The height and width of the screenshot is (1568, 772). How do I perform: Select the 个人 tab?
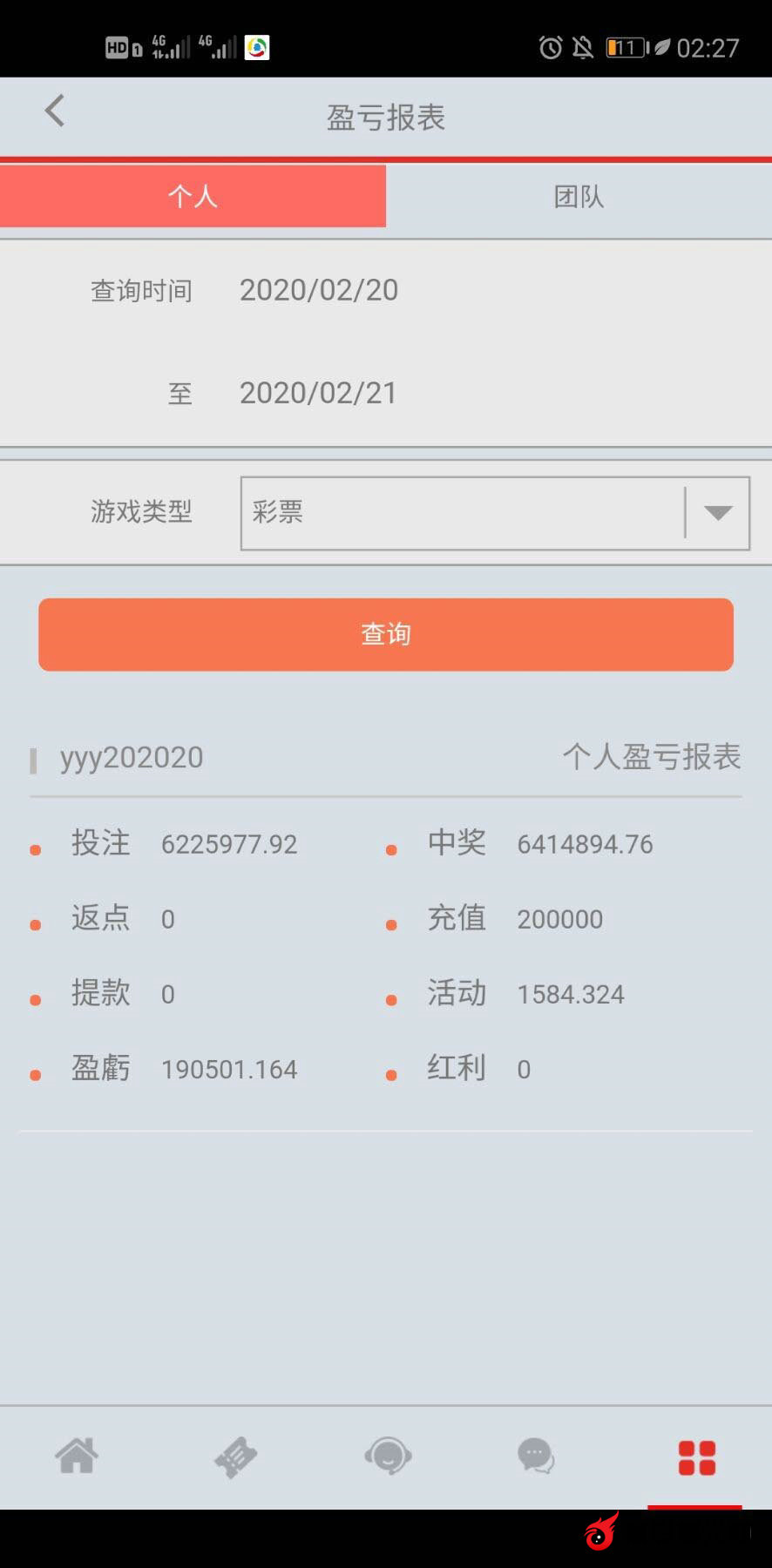193,196
